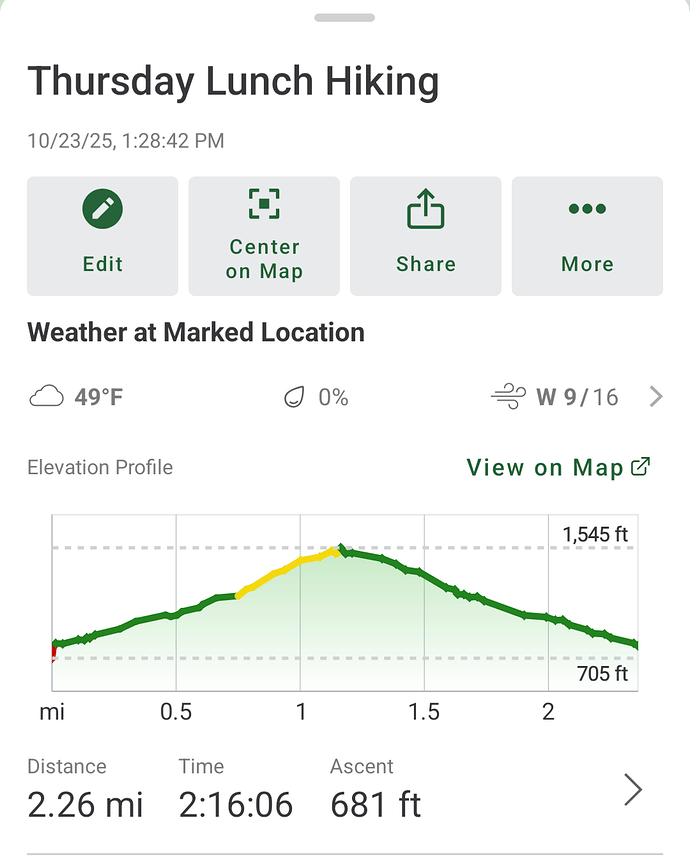690x858 pixels.
Task: Open View on Map link
Action: (559, 467)
